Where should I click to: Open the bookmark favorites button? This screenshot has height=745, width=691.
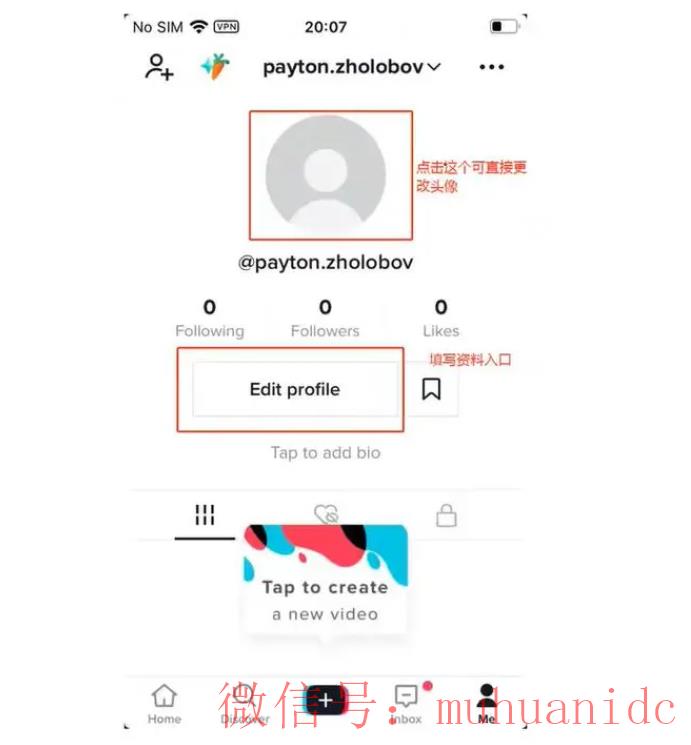coord(431,389)
